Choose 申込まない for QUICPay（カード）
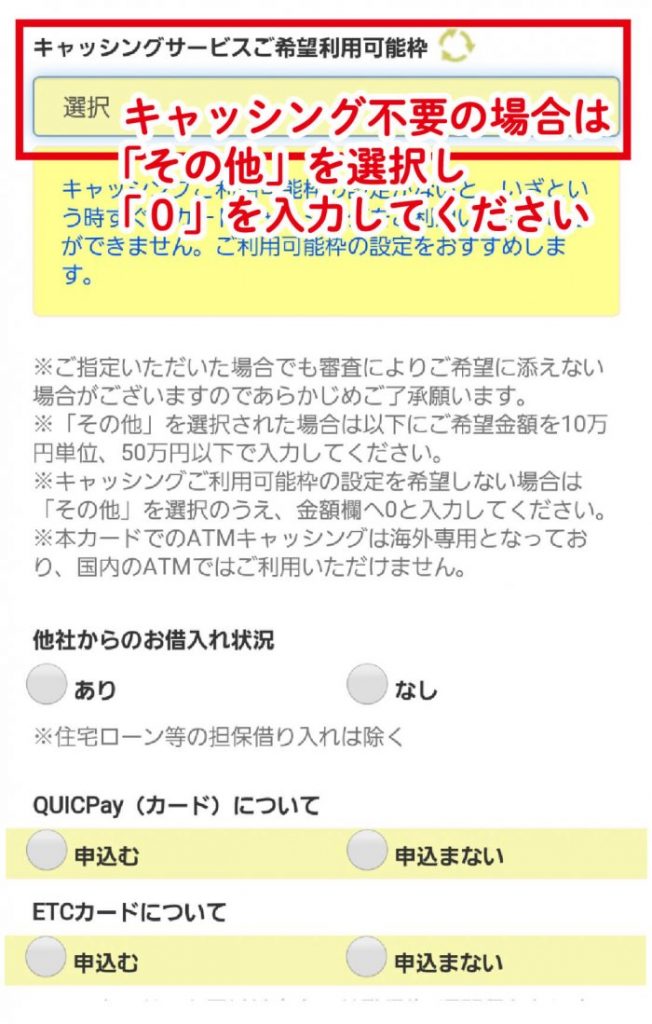This screenshot has width=652, height=1024. 367,853
